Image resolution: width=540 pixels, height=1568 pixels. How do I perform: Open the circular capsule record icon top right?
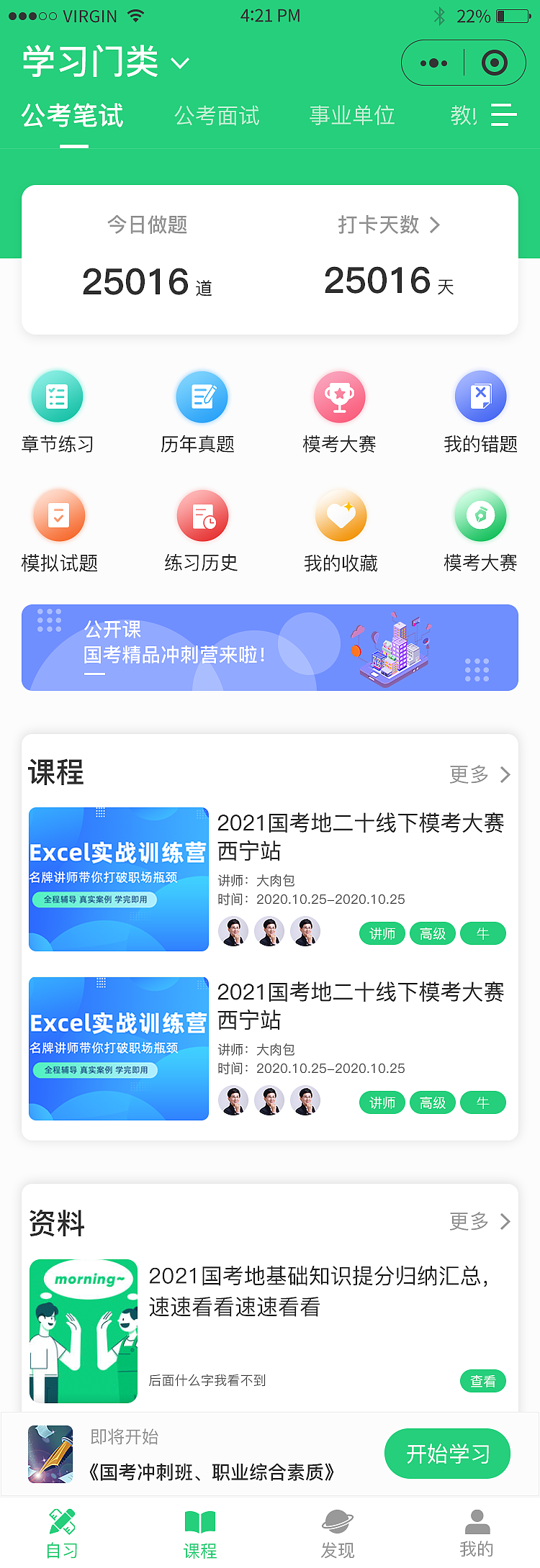[x=495, y=63]
